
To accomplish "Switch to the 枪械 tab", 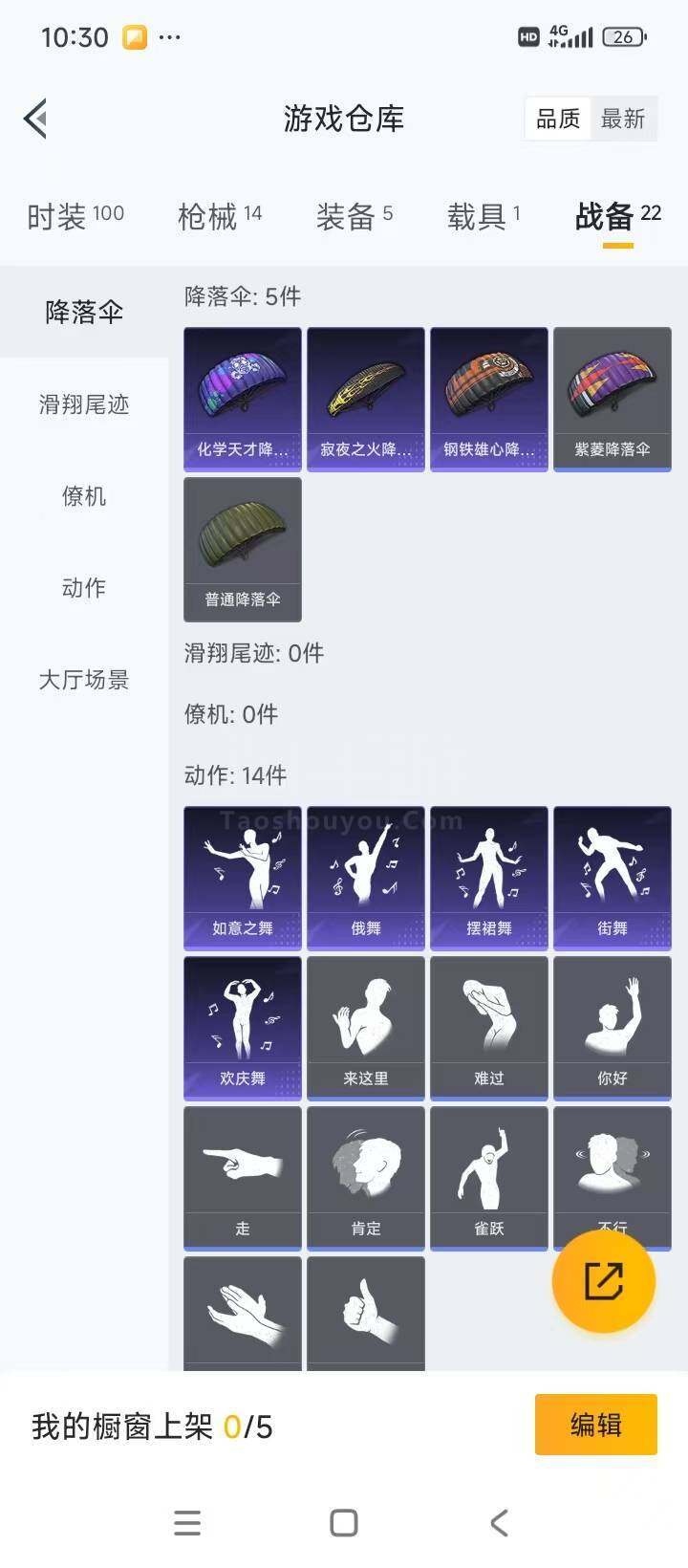I will pos(220,217).
